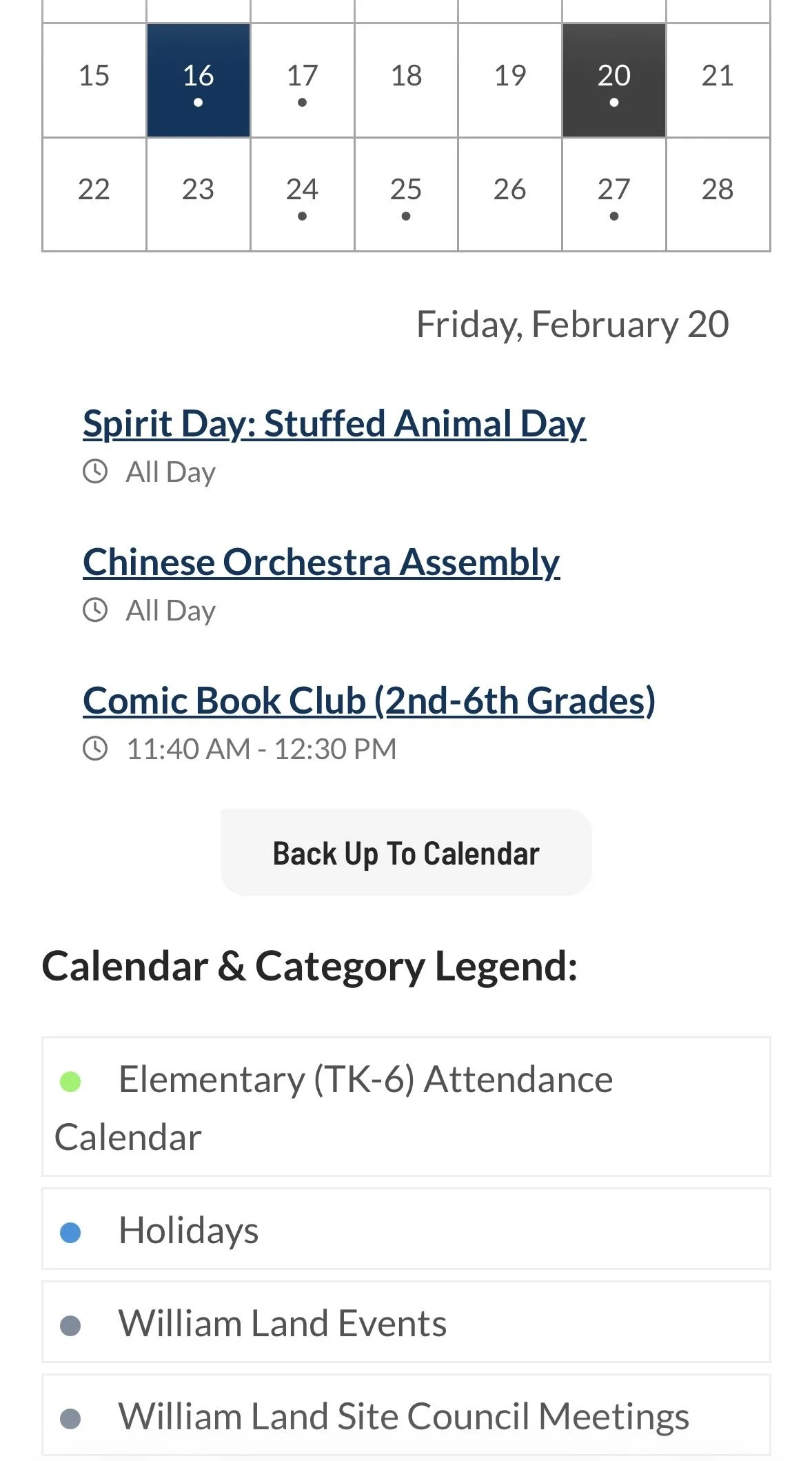Screen dimensions: 812x1461
Task: Tap calendar day 15
Action: coord(94,81)
